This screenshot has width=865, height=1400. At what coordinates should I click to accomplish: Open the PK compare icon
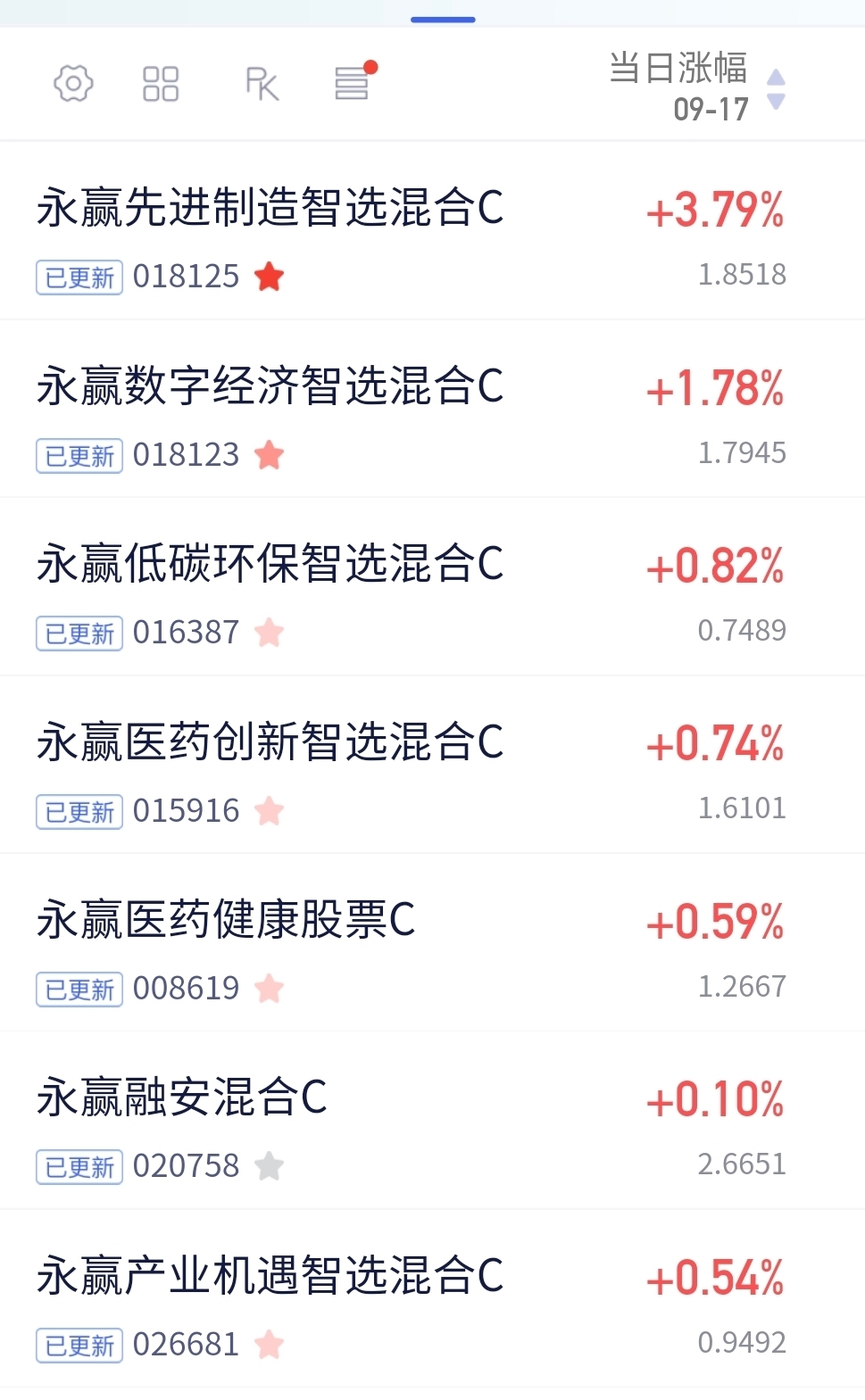click(x=262, y=84)
